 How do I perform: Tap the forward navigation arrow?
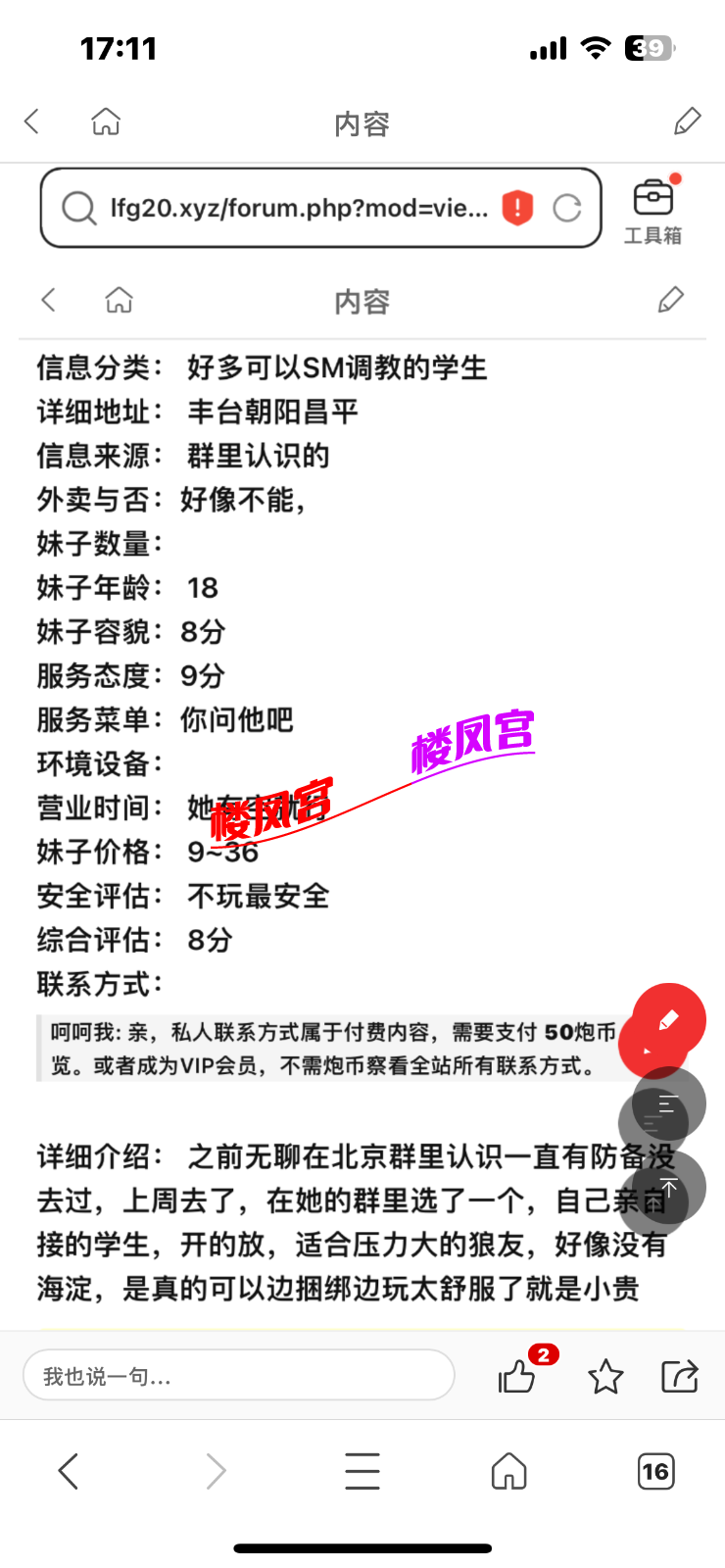click(215, 1471)
